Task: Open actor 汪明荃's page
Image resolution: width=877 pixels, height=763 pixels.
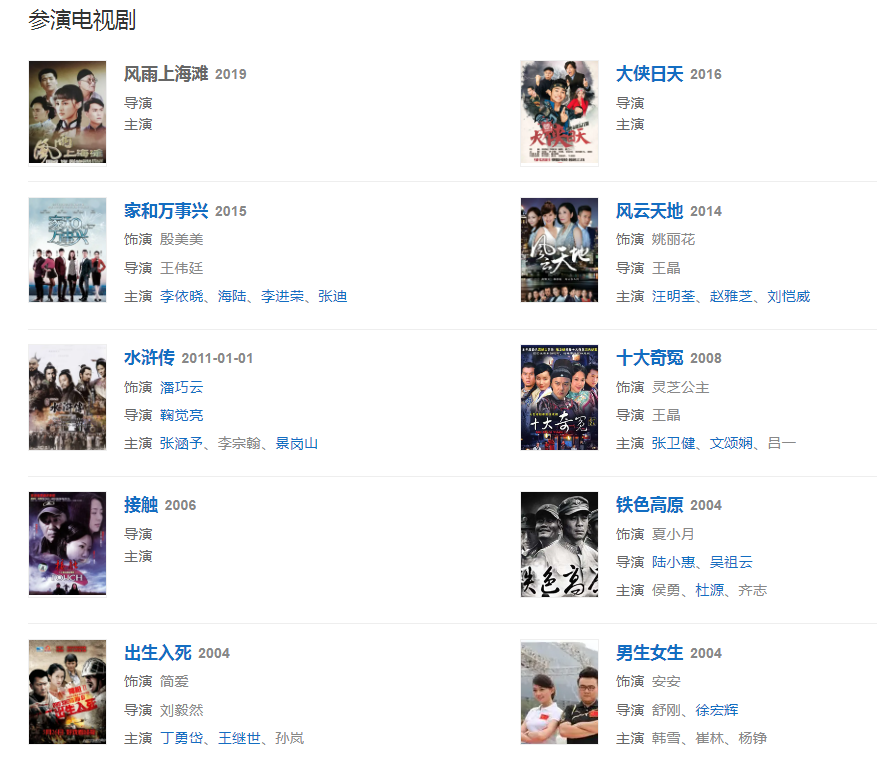Action: click(x=673, y=296)
